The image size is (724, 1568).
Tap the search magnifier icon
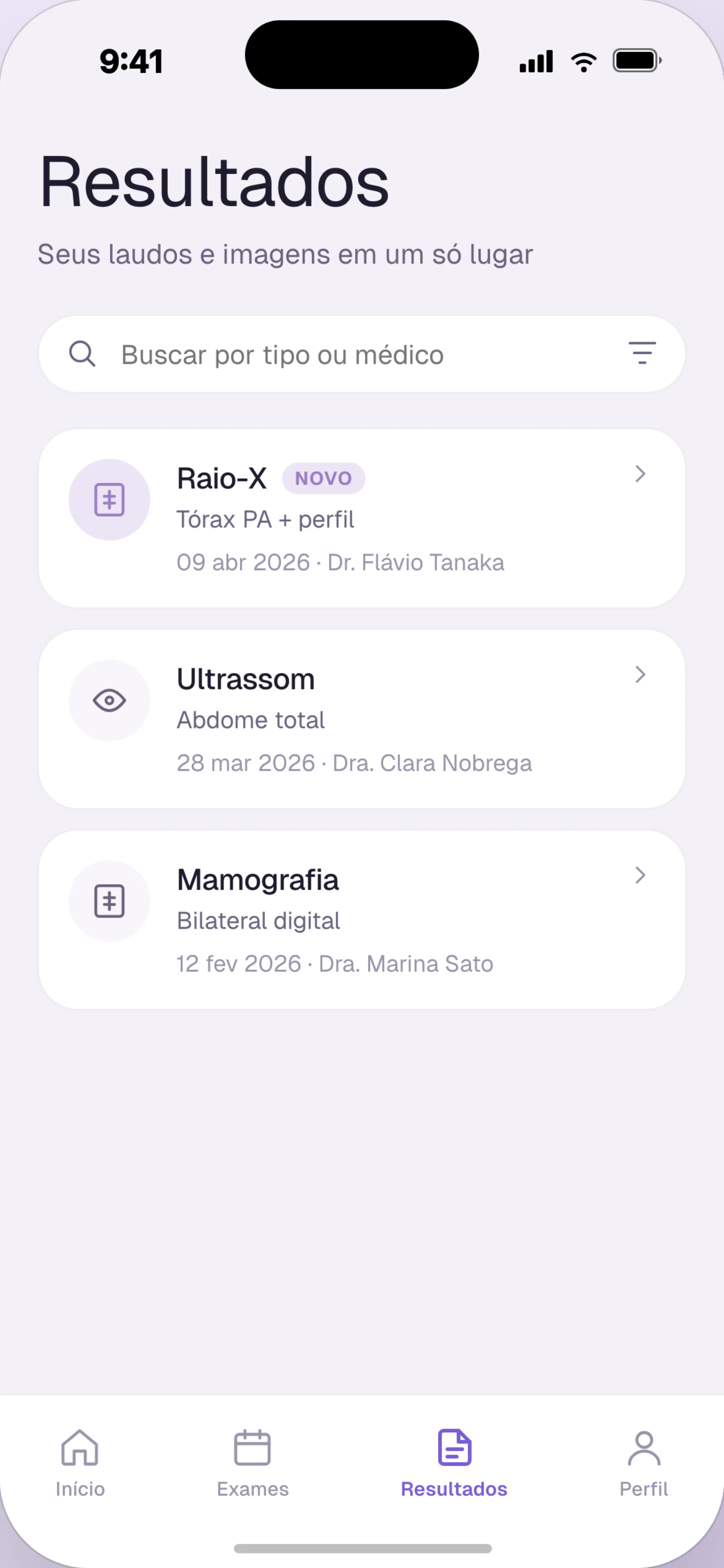83,354
